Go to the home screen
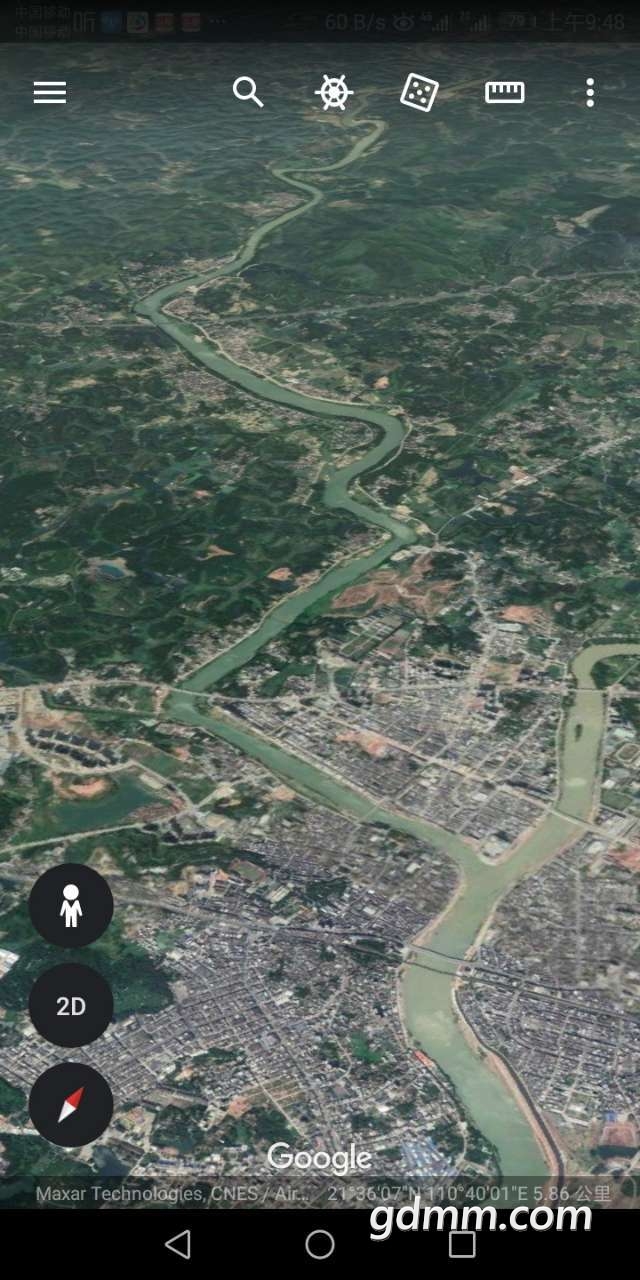This screenshot has height=1280, width=640. [x=320, y=1244]
